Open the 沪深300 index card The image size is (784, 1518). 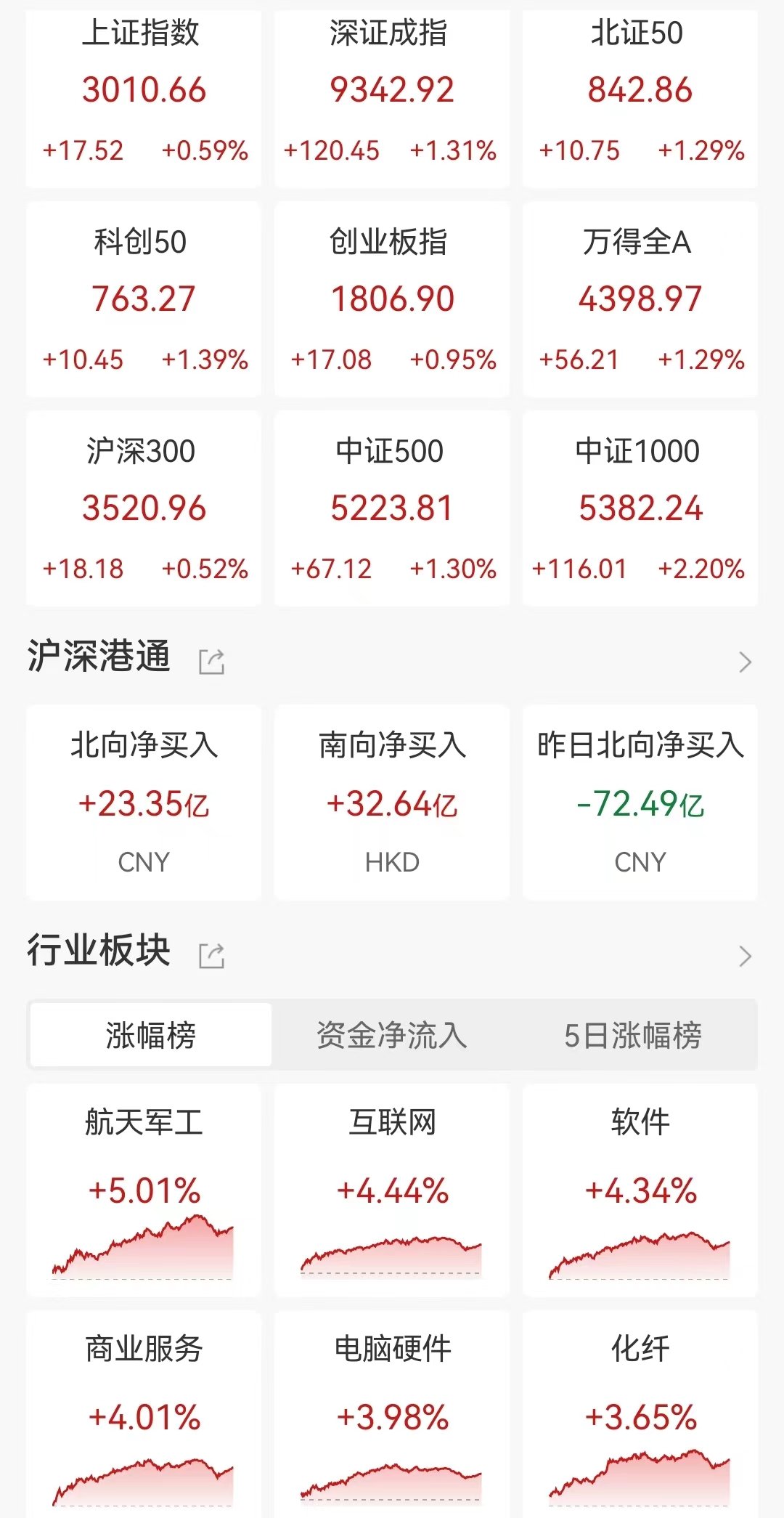point(144,508)
